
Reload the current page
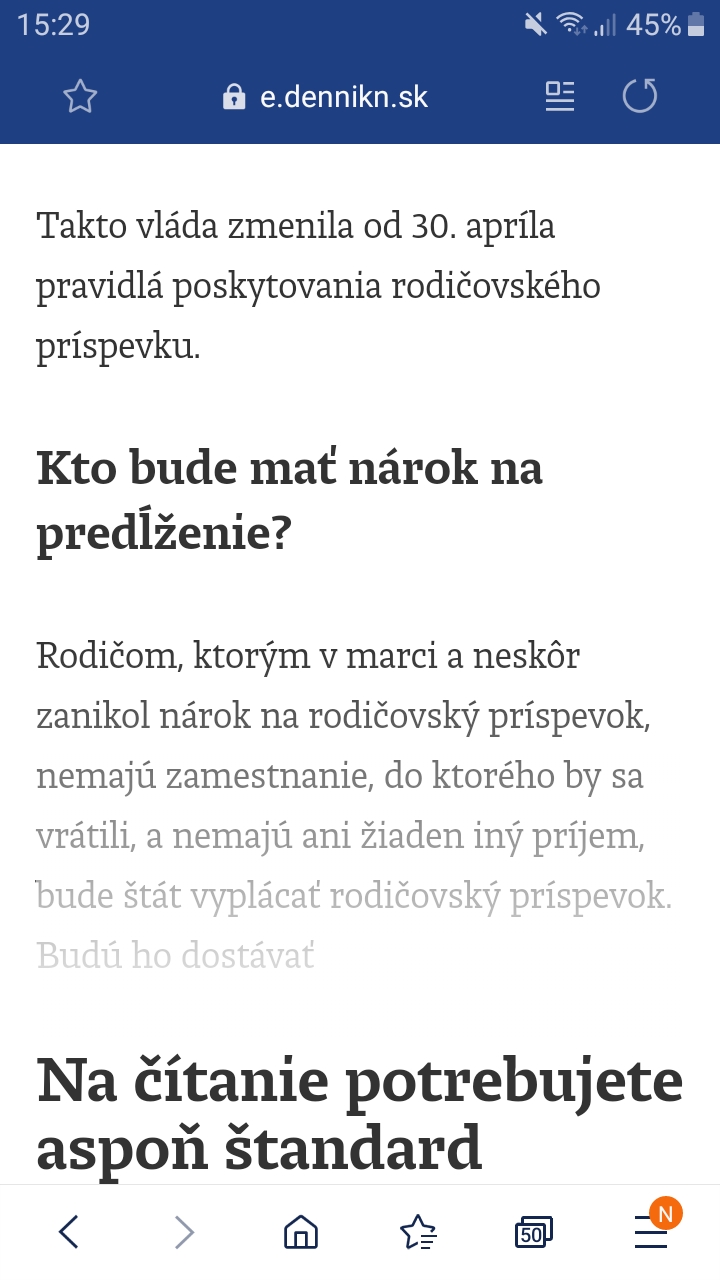[x=640, y=97]
